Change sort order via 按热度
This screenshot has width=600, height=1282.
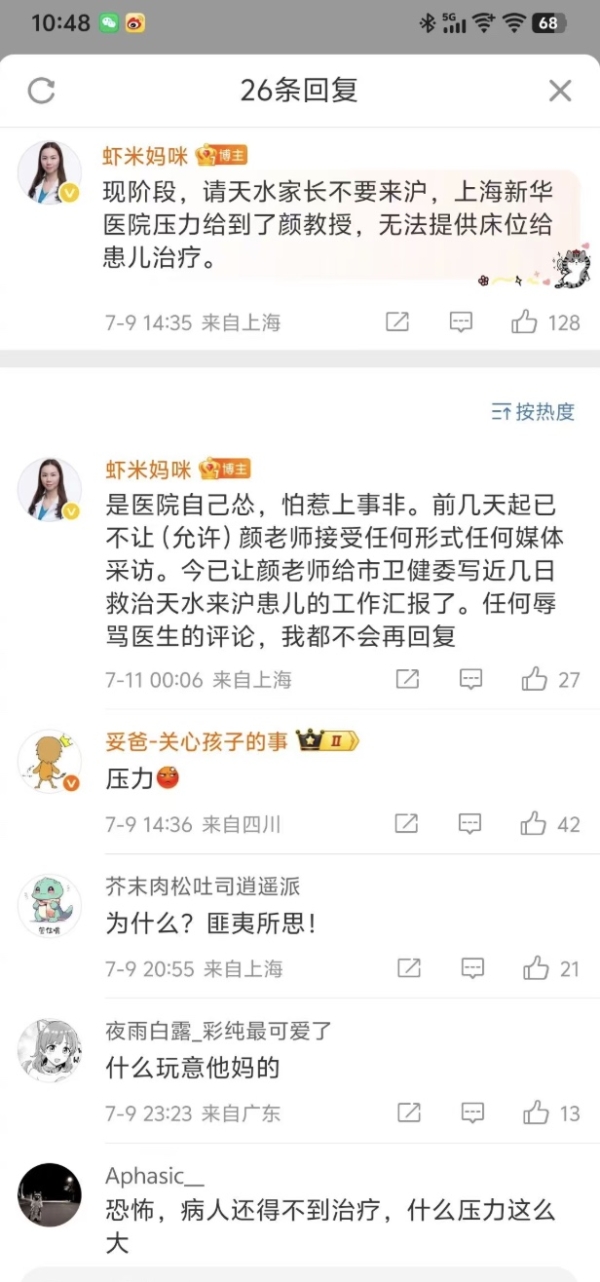pos(533,412)
